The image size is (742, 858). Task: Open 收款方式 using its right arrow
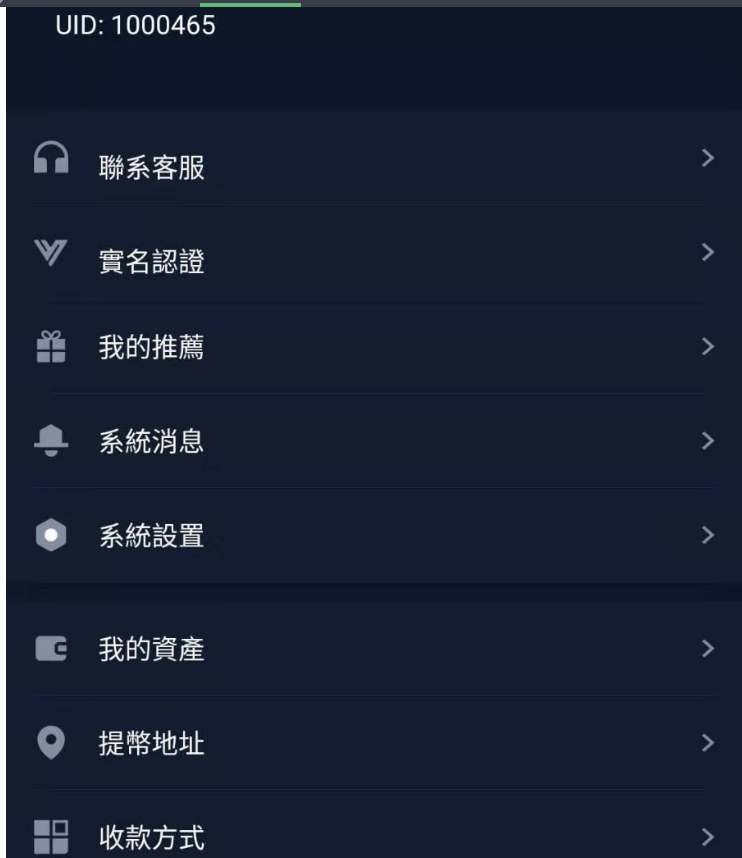pyautogui.click(x=709, y=836)
